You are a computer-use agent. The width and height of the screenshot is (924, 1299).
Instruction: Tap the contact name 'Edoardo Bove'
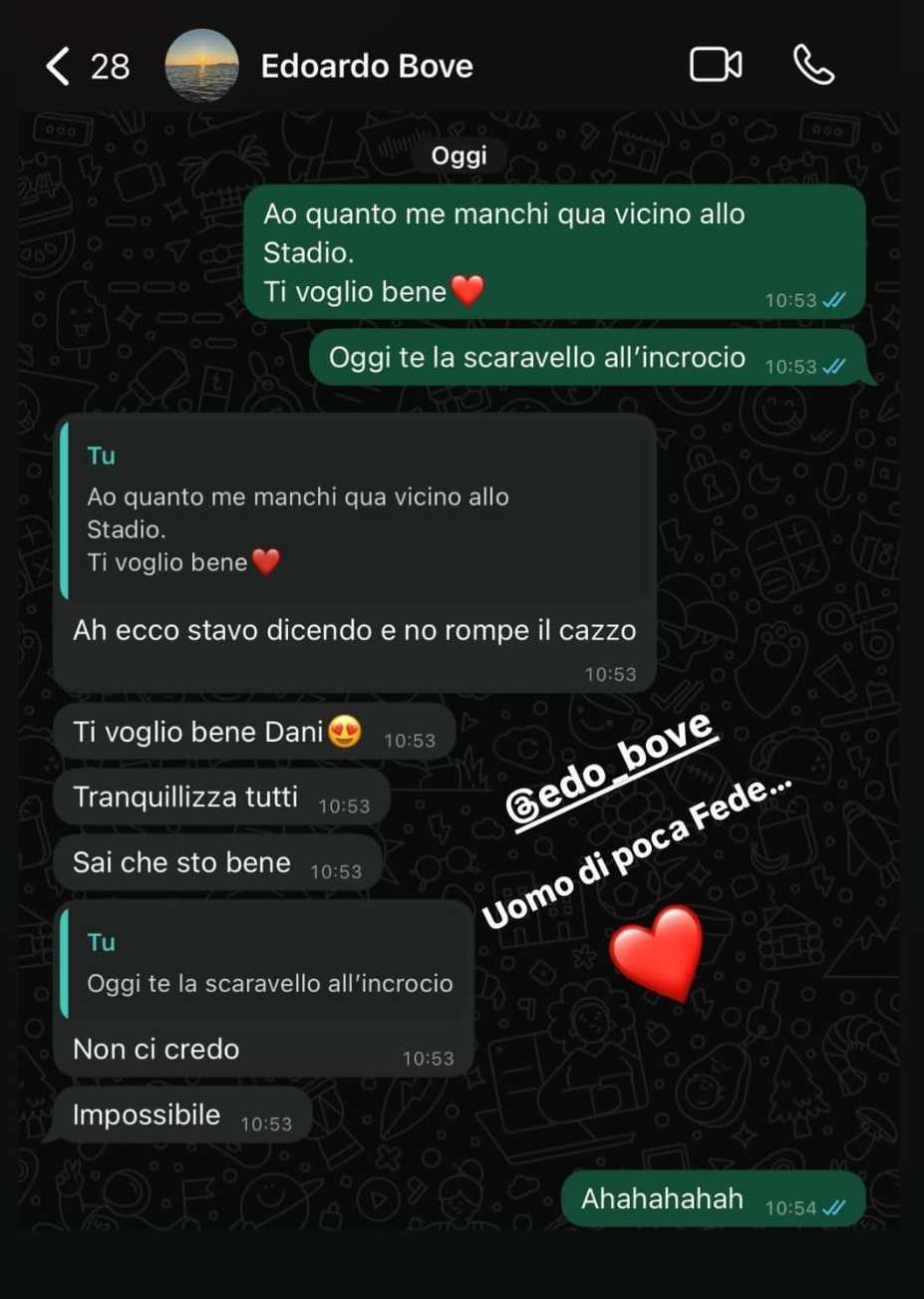tap(367, 64)
